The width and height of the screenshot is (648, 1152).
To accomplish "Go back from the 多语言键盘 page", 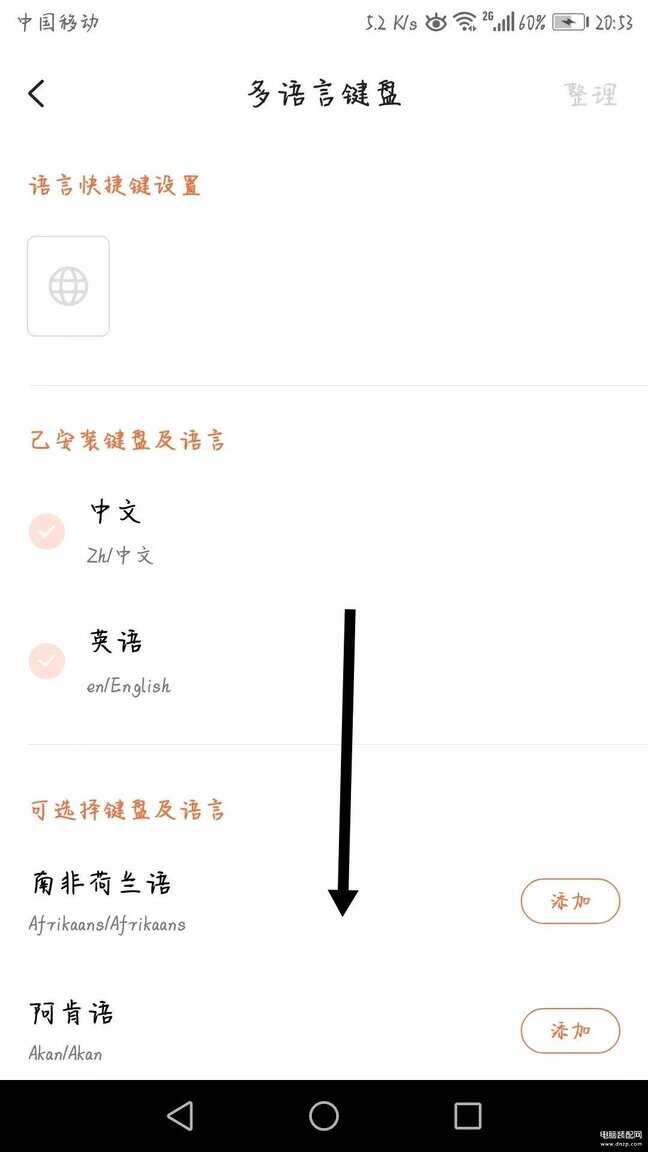I will (x=37, y=94).
